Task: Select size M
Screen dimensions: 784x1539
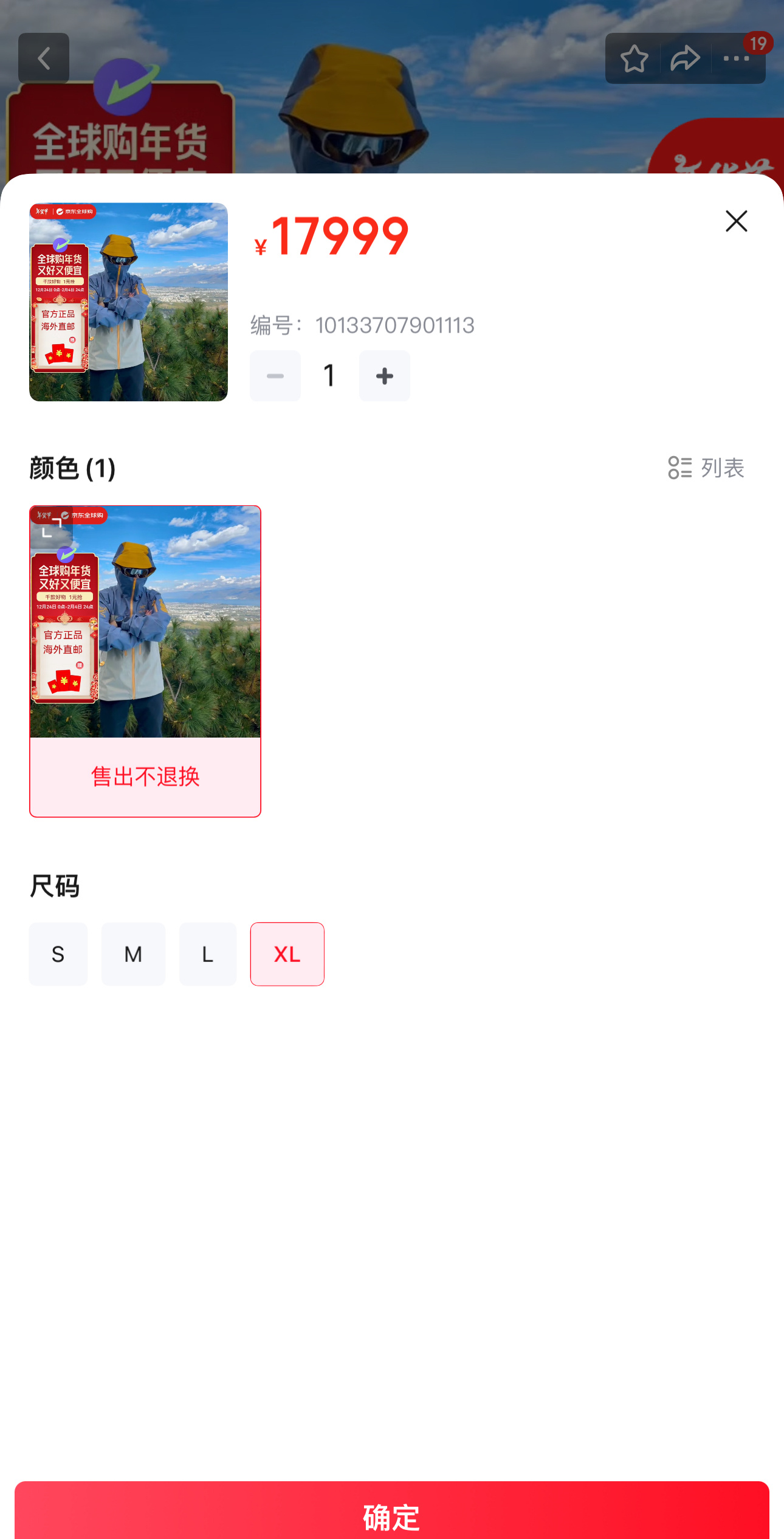Action: [x=133, y=954]
